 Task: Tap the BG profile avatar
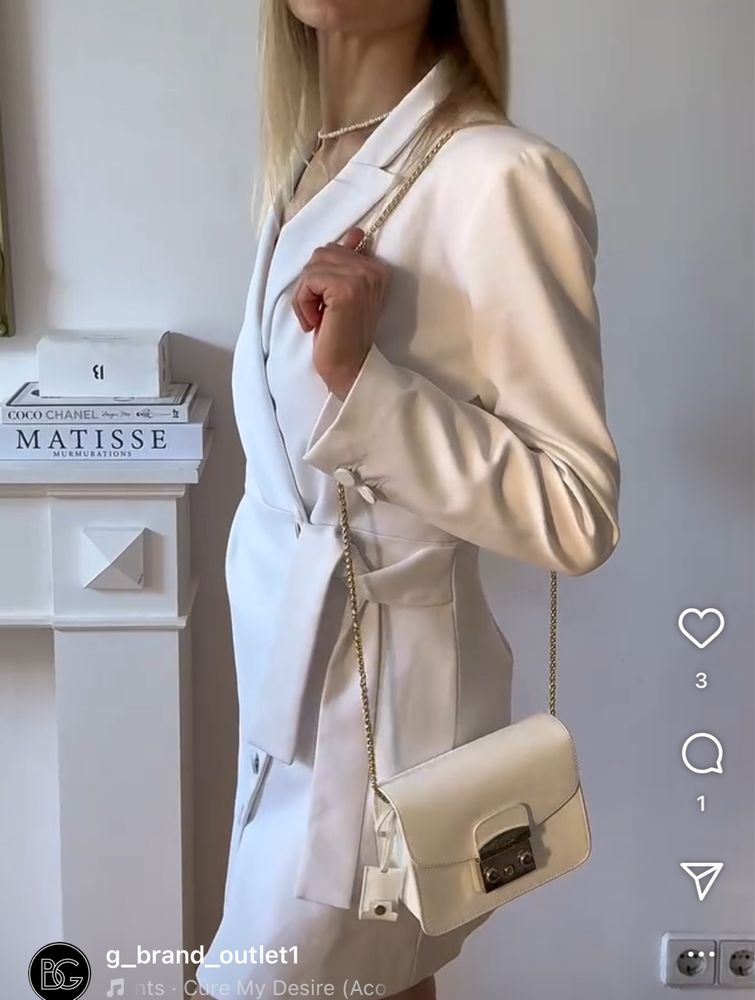pos(58,971)
